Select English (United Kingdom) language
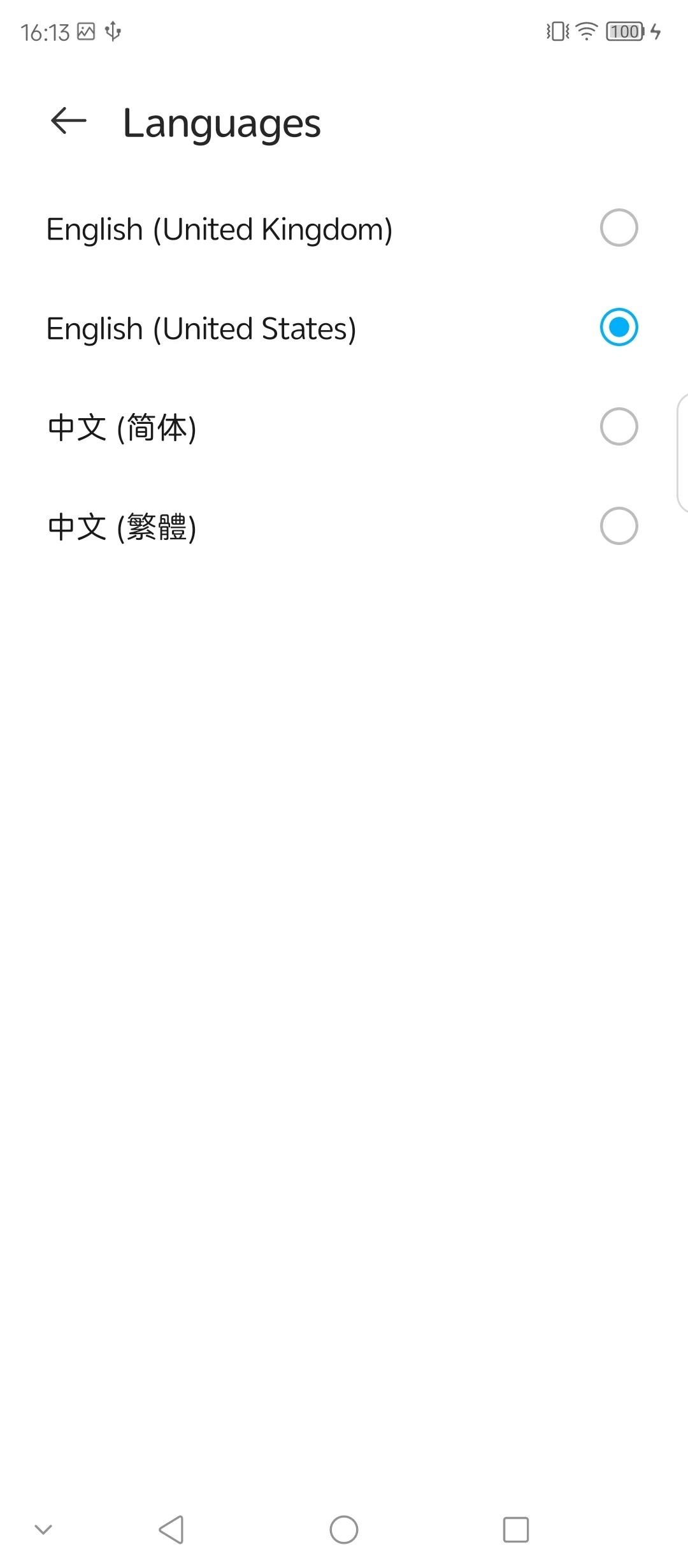Image resolution: width=688 pixels, height=1568 pixels. pyautogui.click(x=344, y=228)
